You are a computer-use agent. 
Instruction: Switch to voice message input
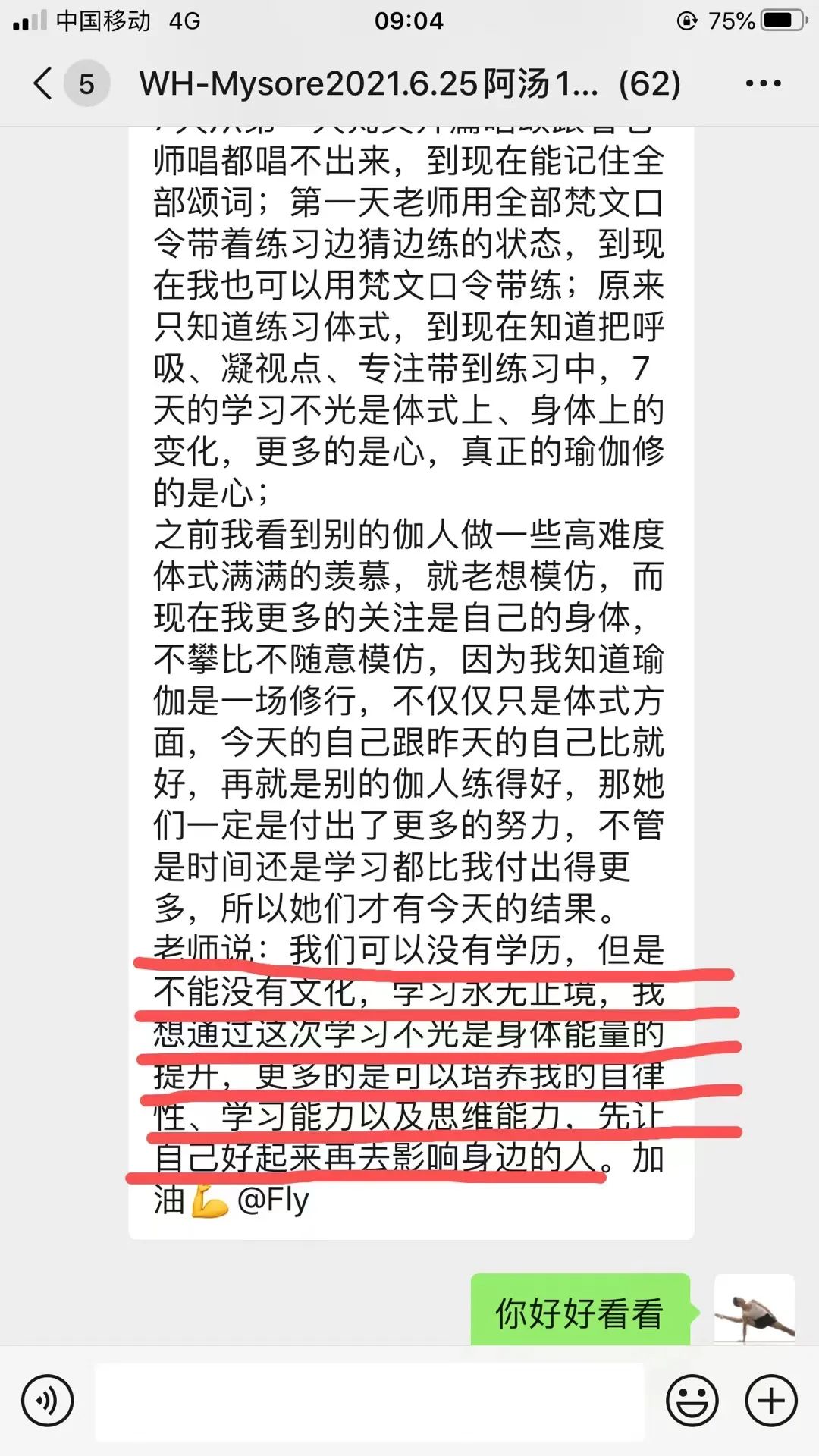pos(47,1401)
